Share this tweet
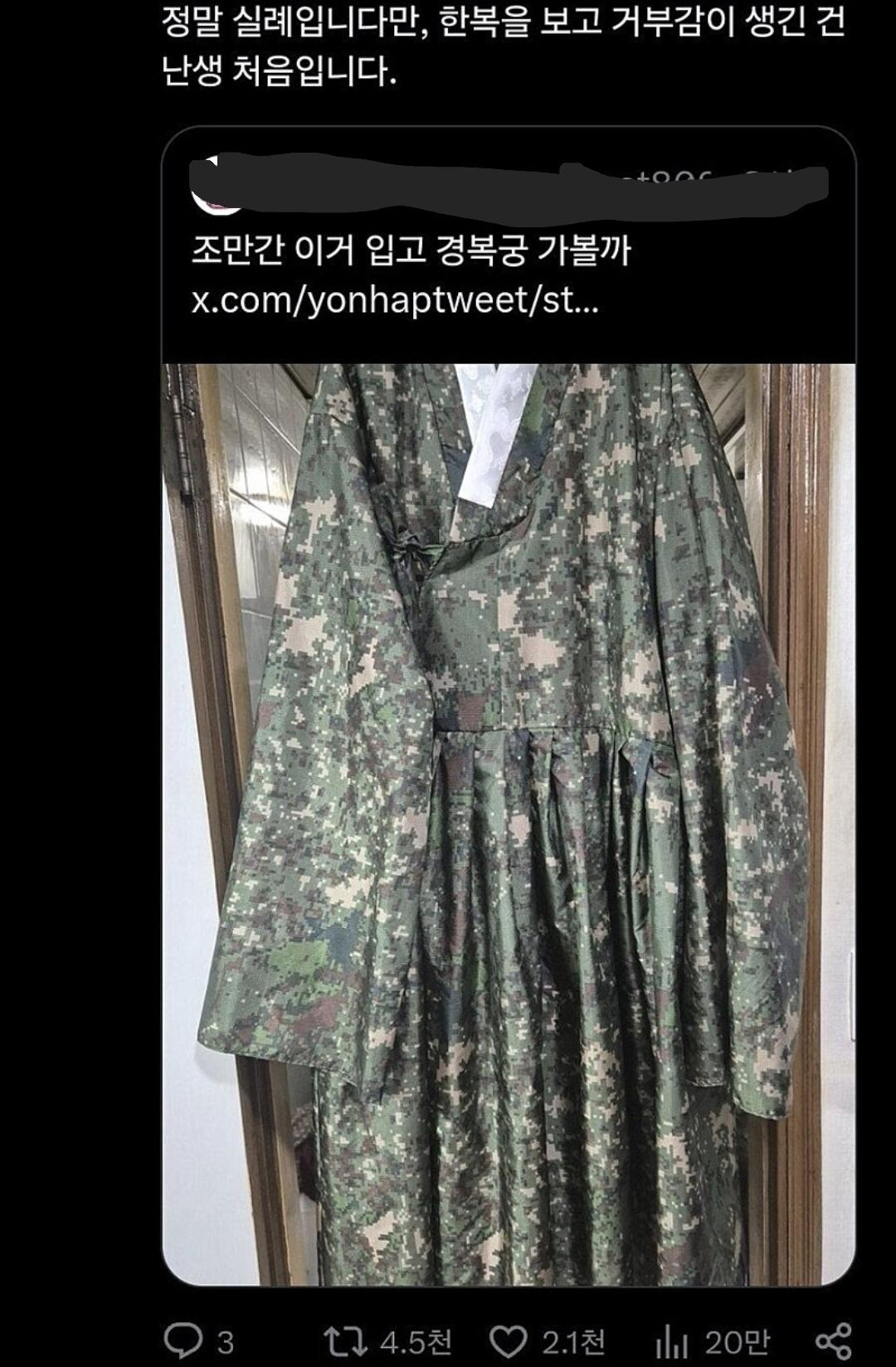Image resolution: width=896 pixels, height=1367 pixels. tap(833, 1340)
